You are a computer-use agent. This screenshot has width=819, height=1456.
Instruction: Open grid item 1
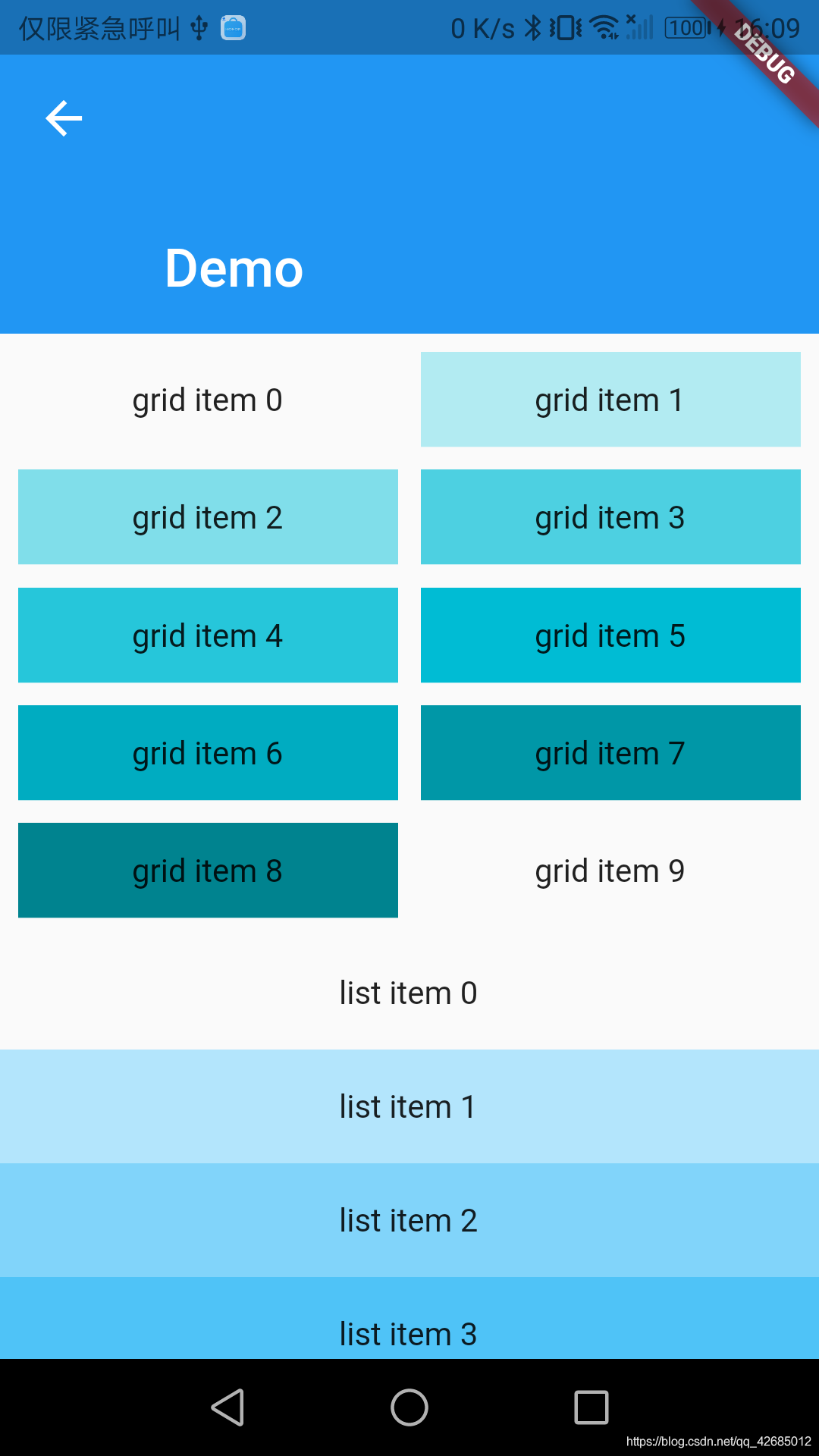tap(610, 400)
